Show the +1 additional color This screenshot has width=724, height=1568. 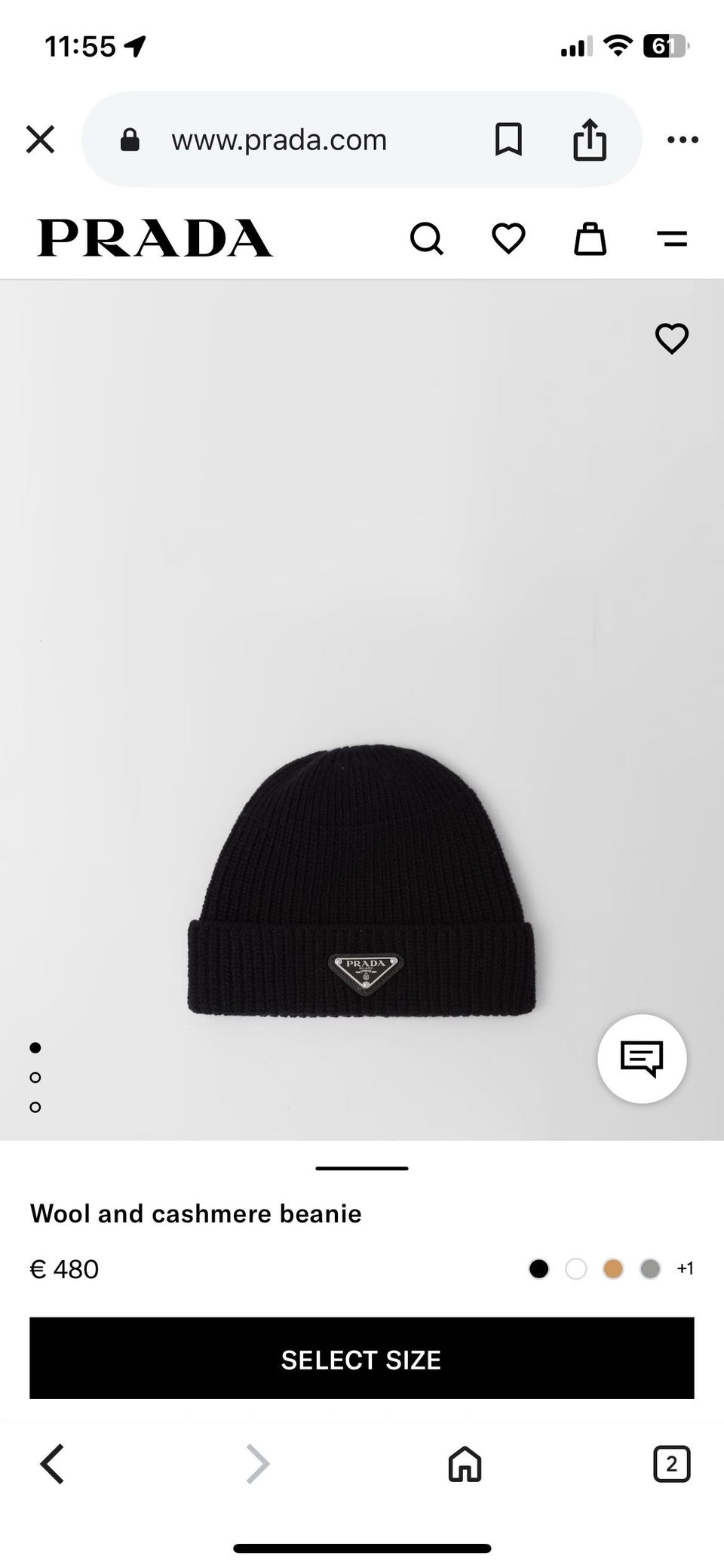click(685, 1268)
